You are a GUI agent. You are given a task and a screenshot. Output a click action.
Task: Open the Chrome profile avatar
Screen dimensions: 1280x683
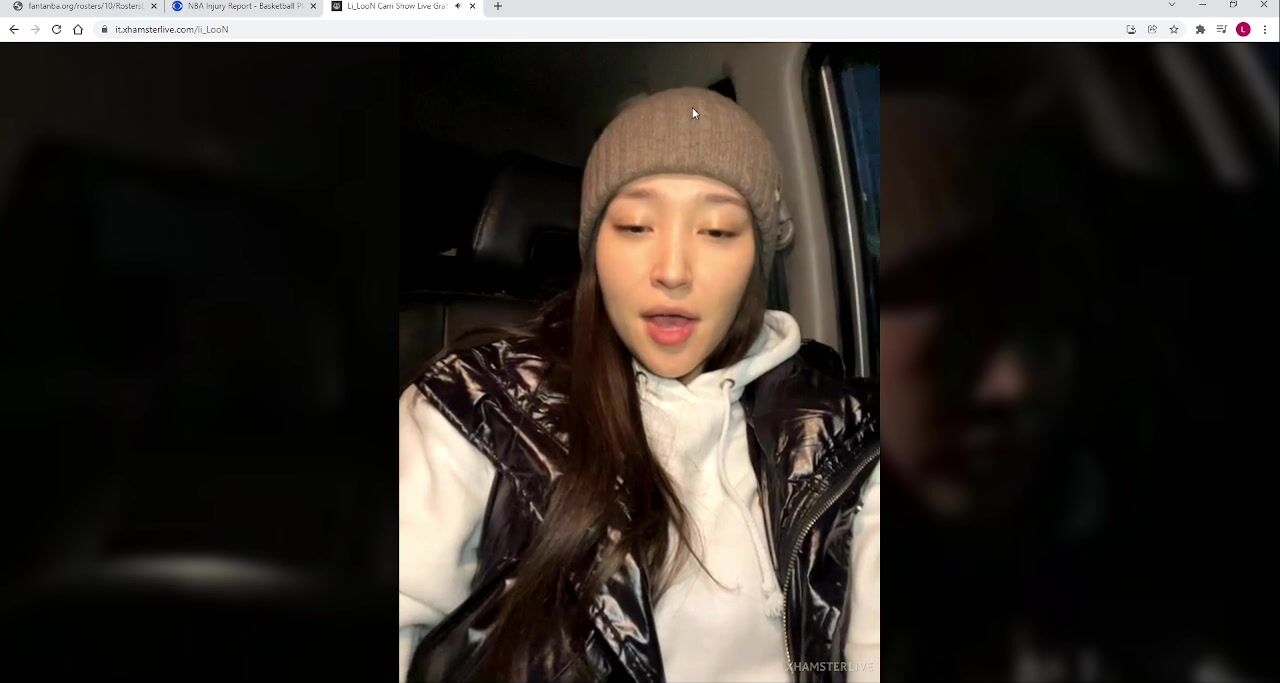point(1243,29)
